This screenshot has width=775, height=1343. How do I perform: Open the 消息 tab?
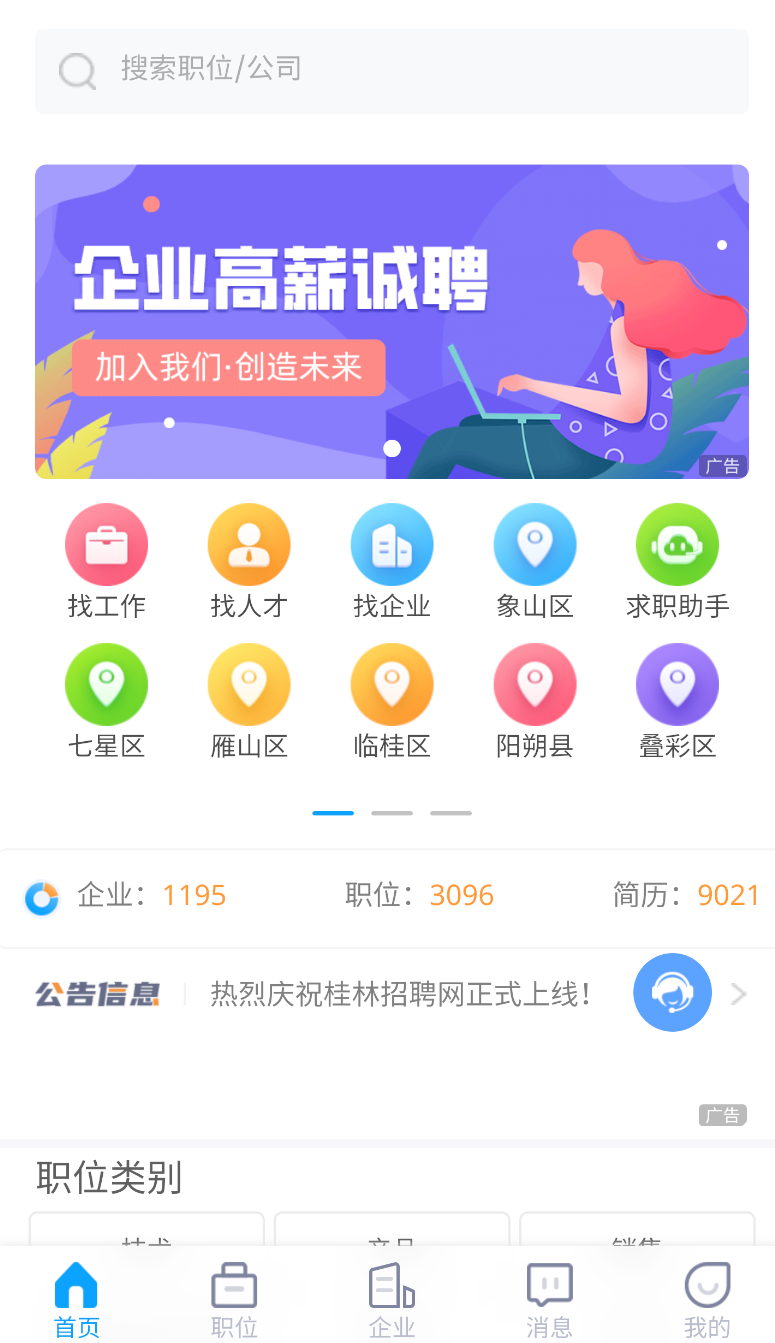click(x=549, y=1298)
